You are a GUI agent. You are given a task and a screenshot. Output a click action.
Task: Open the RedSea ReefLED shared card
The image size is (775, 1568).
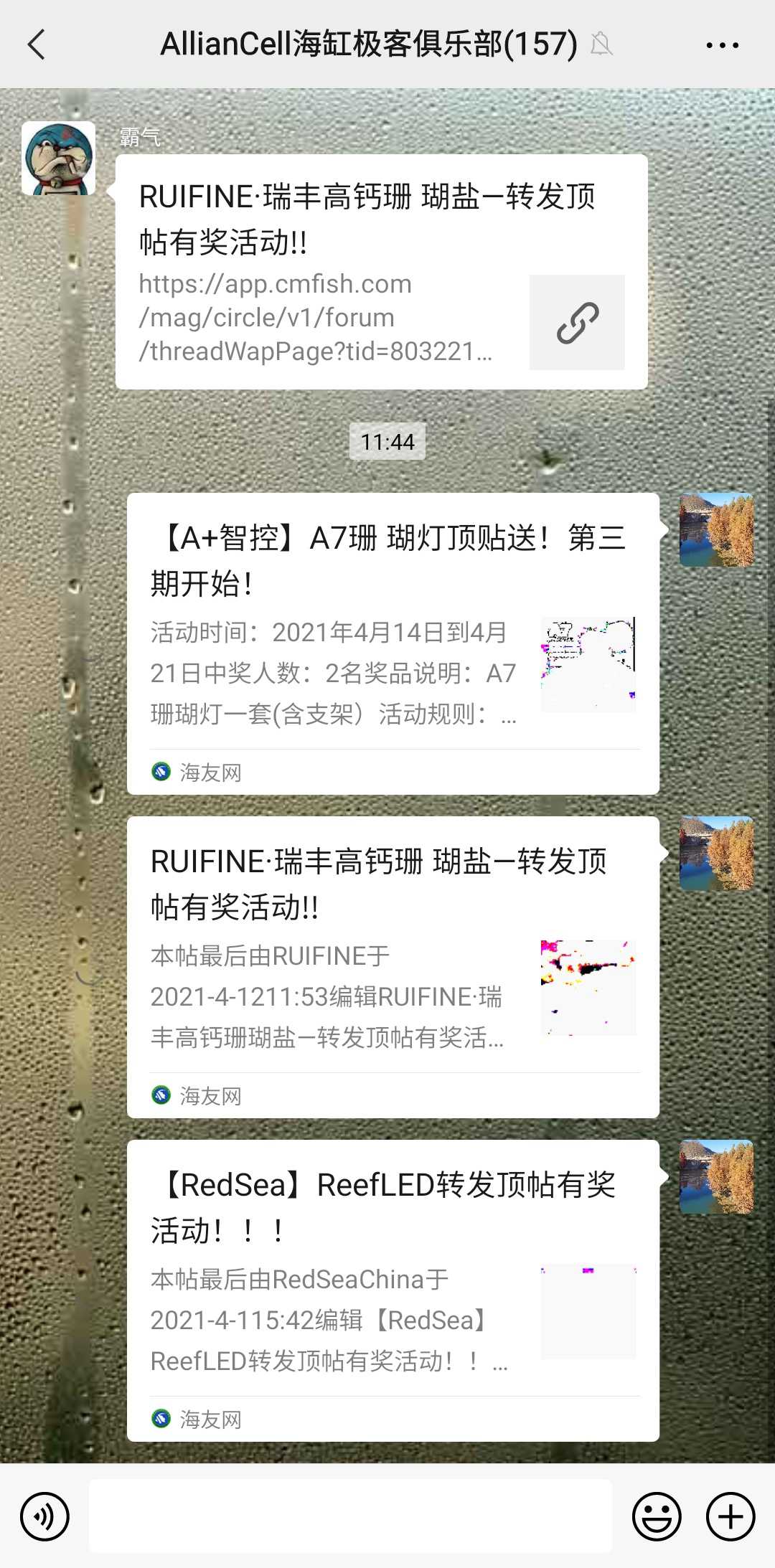[393, 1290]
